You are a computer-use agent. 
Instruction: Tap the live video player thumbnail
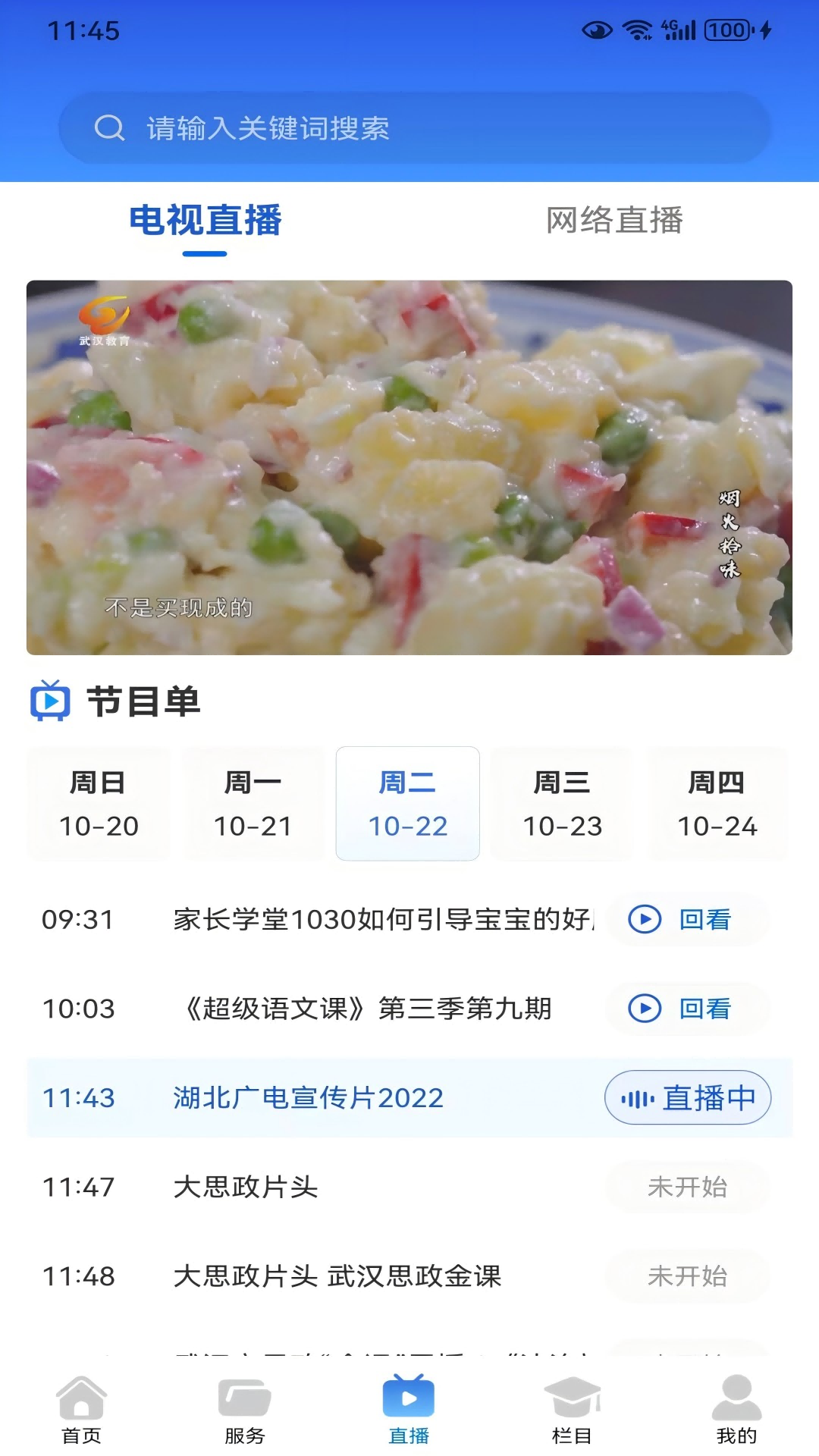(x=409, y=466)
